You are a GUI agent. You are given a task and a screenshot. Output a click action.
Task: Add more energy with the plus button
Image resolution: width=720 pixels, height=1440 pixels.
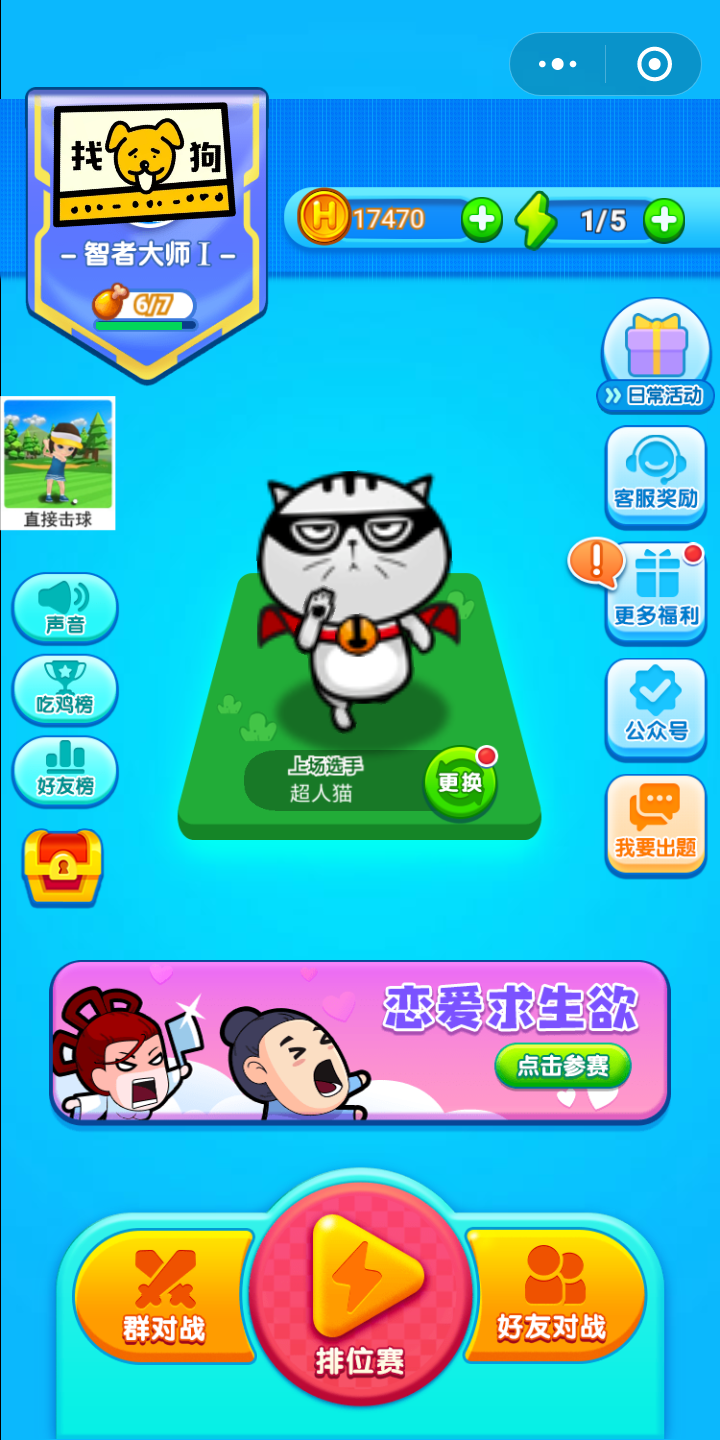pyautogui.click(x=664, y=220)
